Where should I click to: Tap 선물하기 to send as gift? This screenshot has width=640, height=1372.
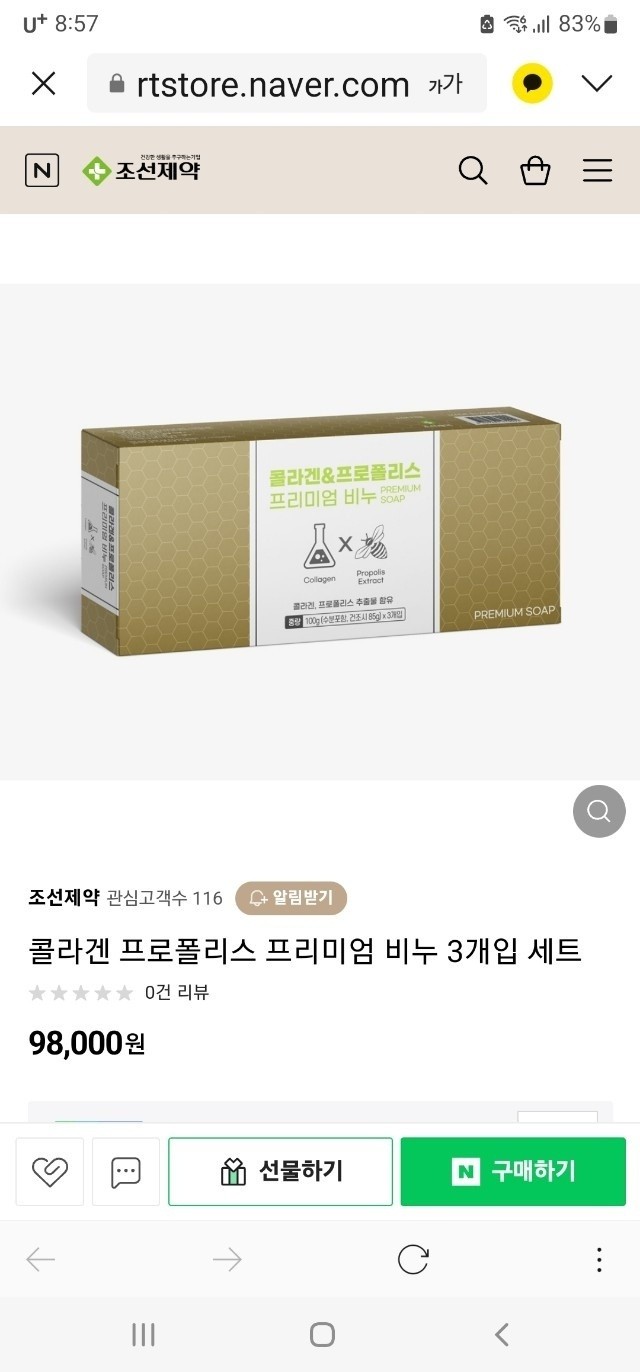coord(280,1171)
